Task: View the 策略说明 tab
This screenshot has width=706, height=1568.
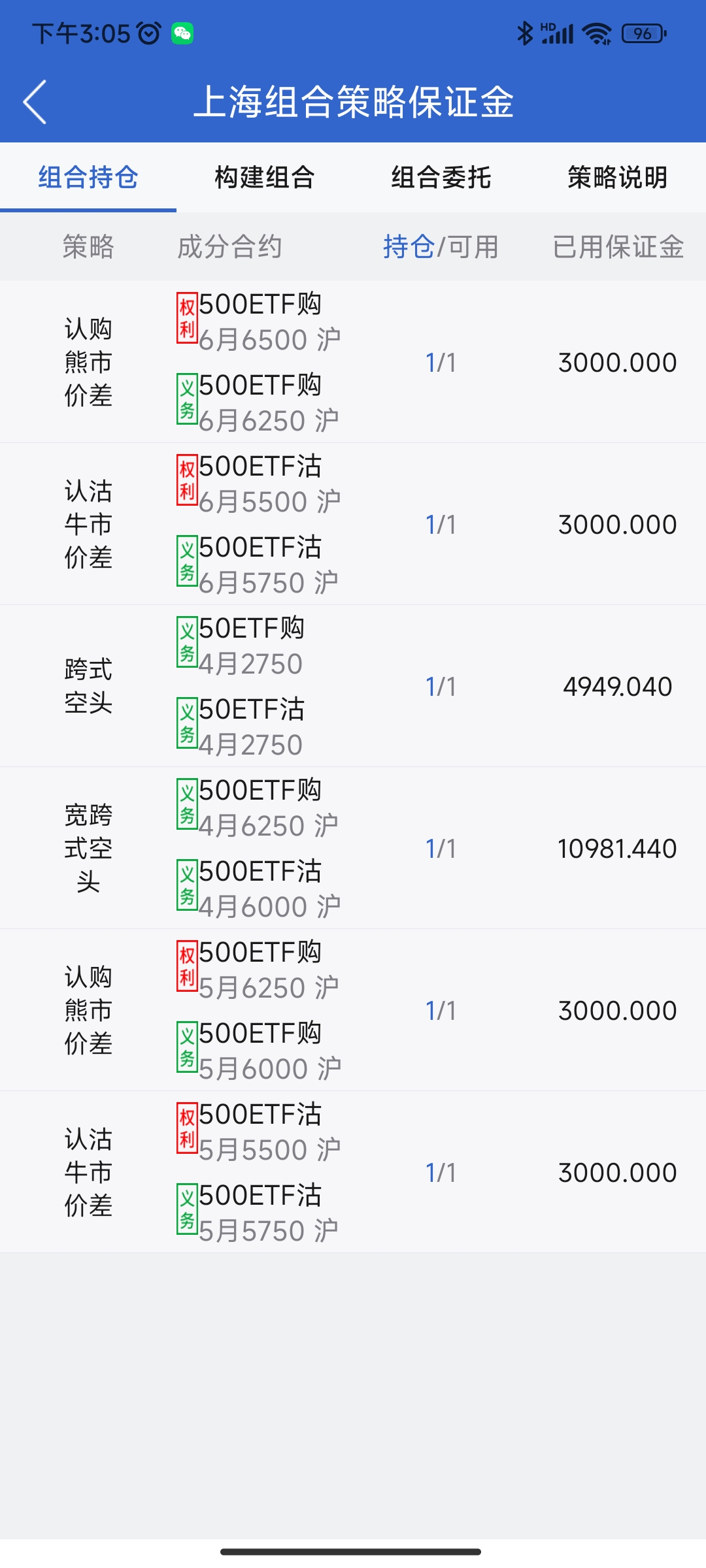Action: click(x=617, y=177)
